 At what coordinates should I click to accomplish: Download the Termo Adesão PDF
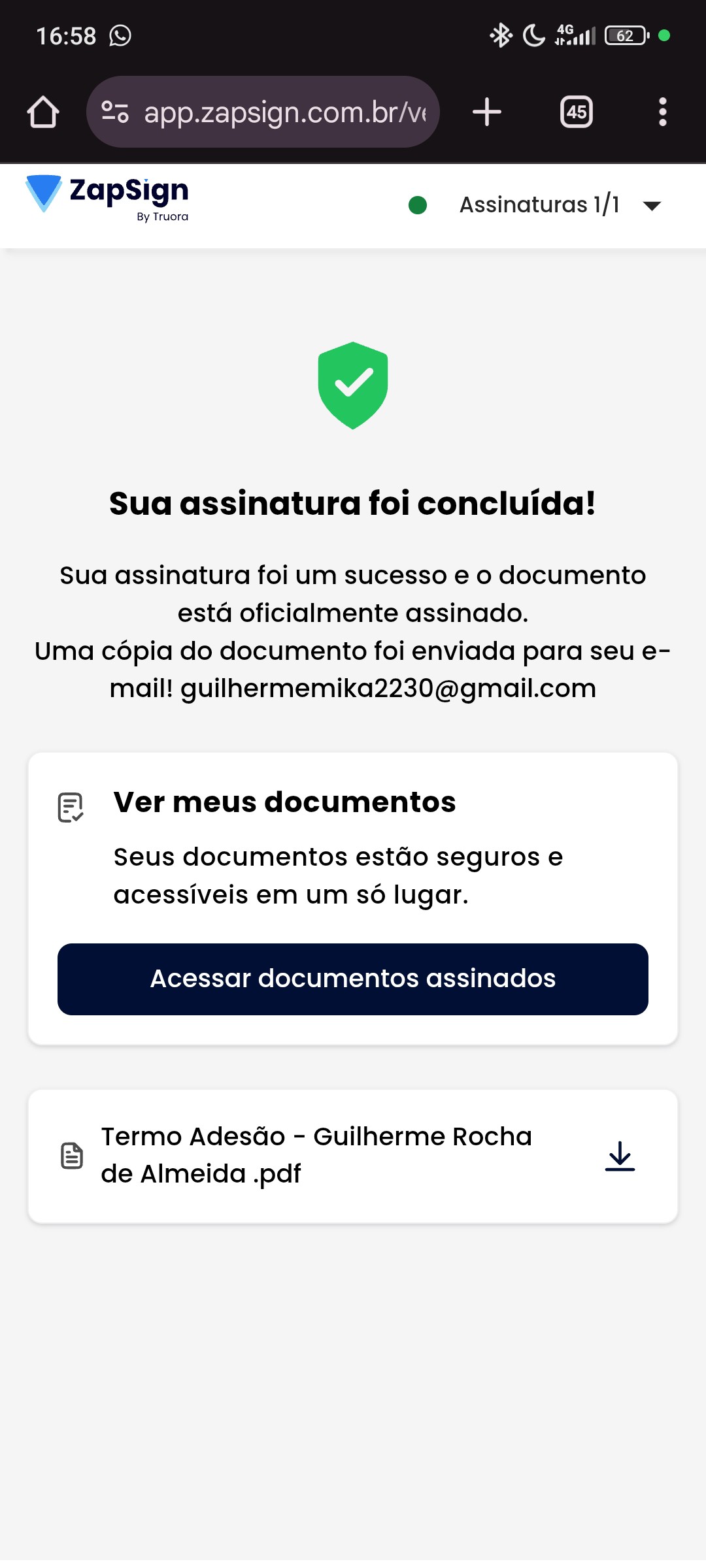(x=620, y=1156)
